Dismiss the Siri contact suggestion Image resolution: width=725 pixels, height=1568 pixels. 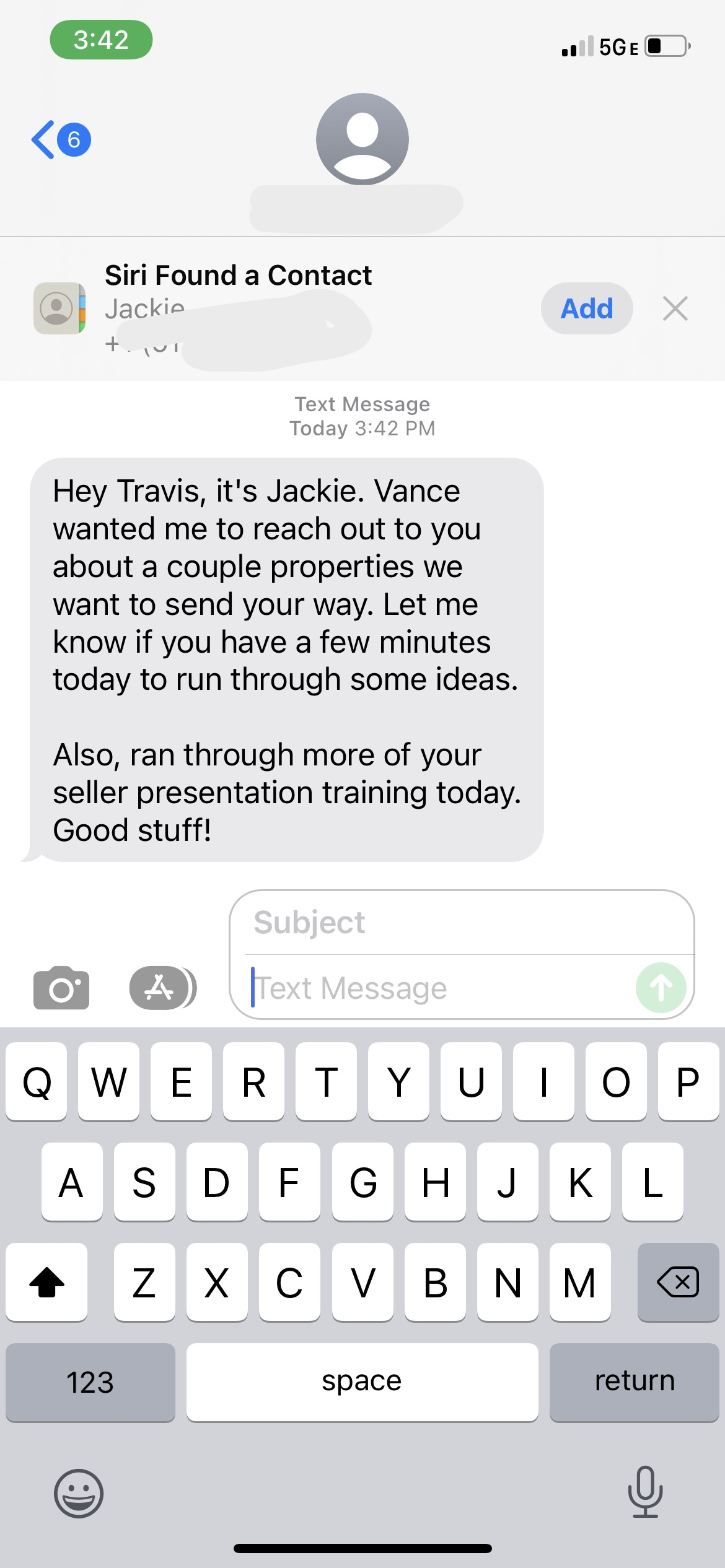click(x=675, y=308)
